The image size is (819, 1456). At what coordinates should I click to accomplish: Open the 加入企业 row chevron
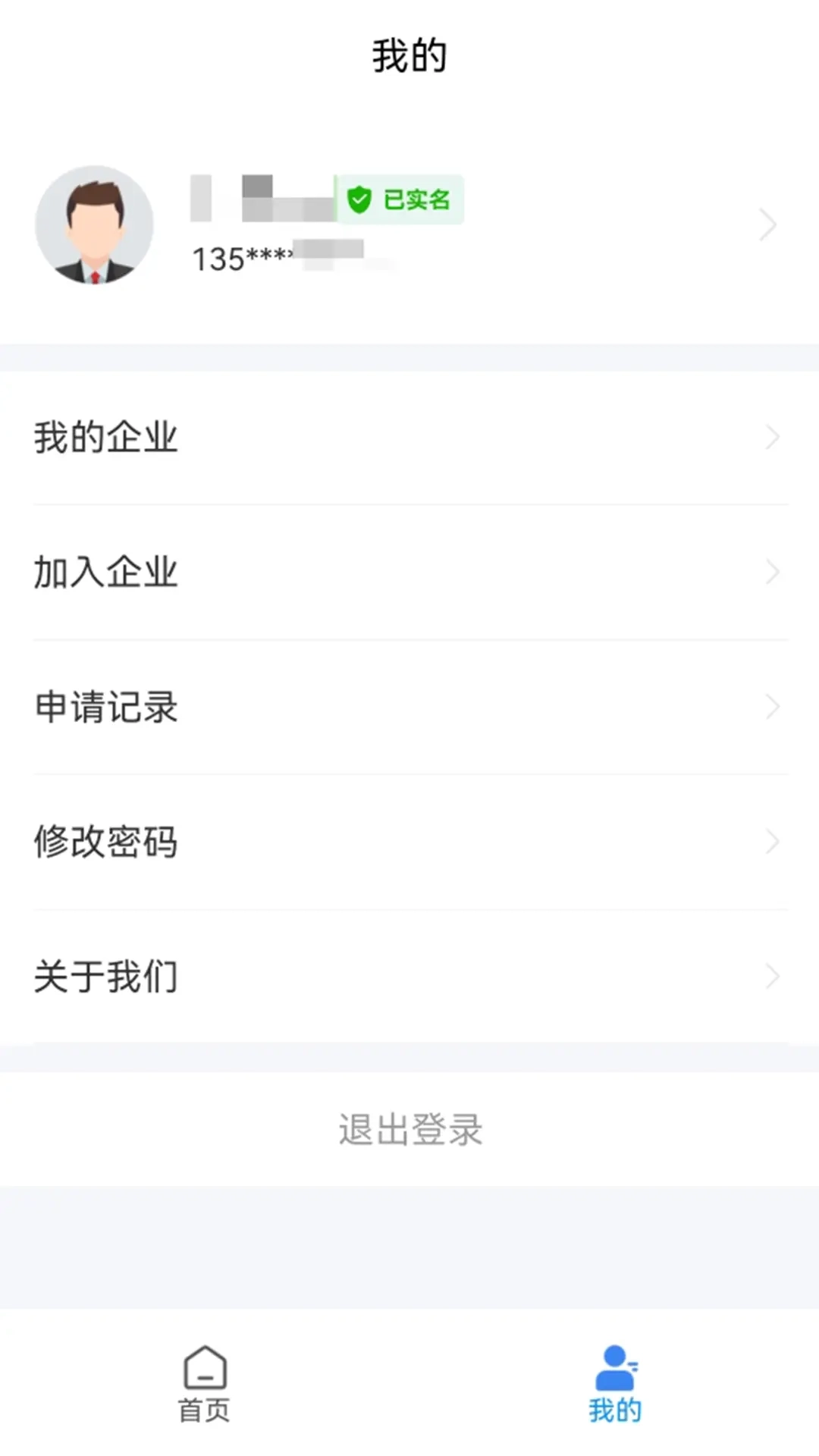click(x=771, y=572)
